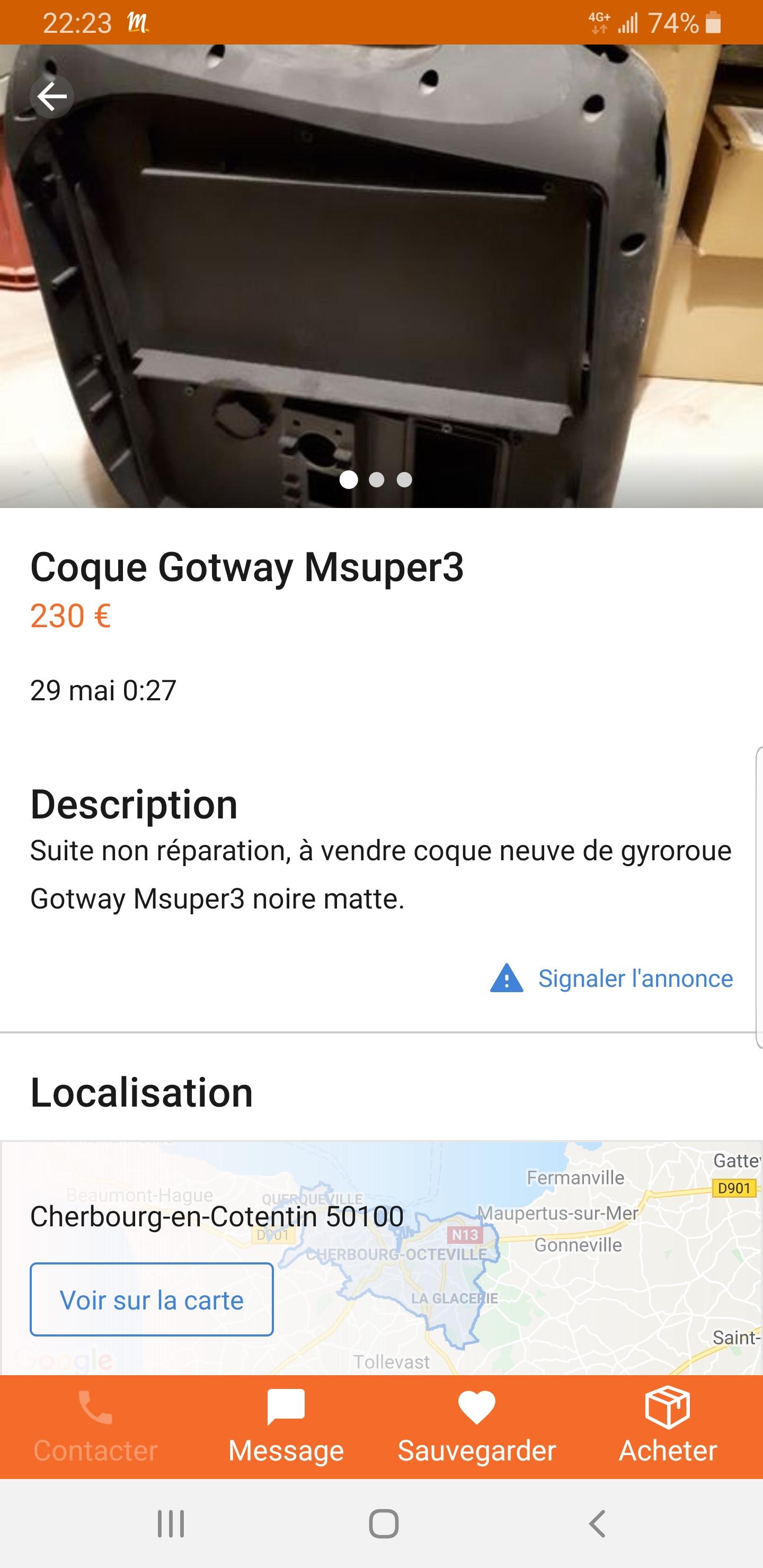
Task: Tap the system home button
Action: [x=384, y=1524]
